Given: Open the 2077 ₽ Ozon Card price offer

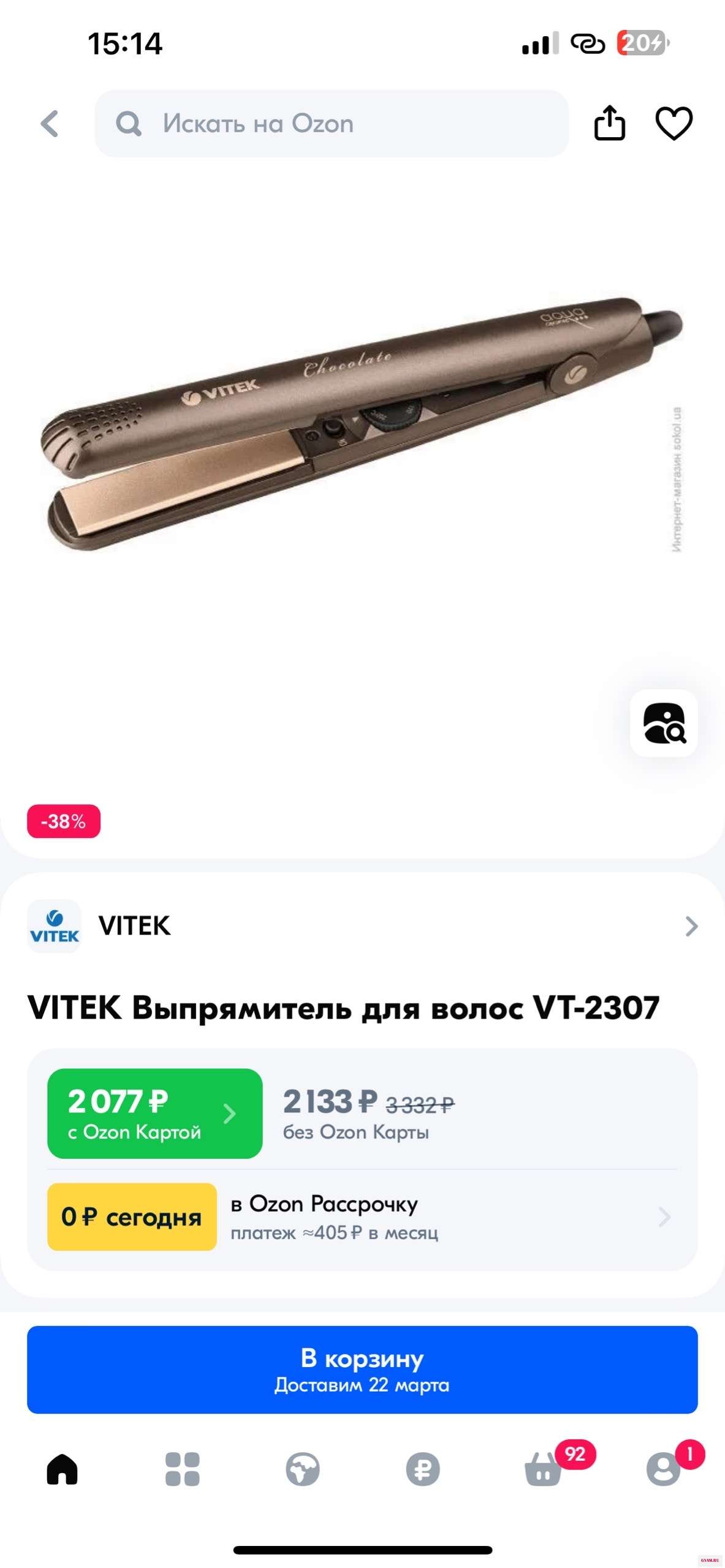Looking at the screenshot, I should click(x=154, y=1113).
